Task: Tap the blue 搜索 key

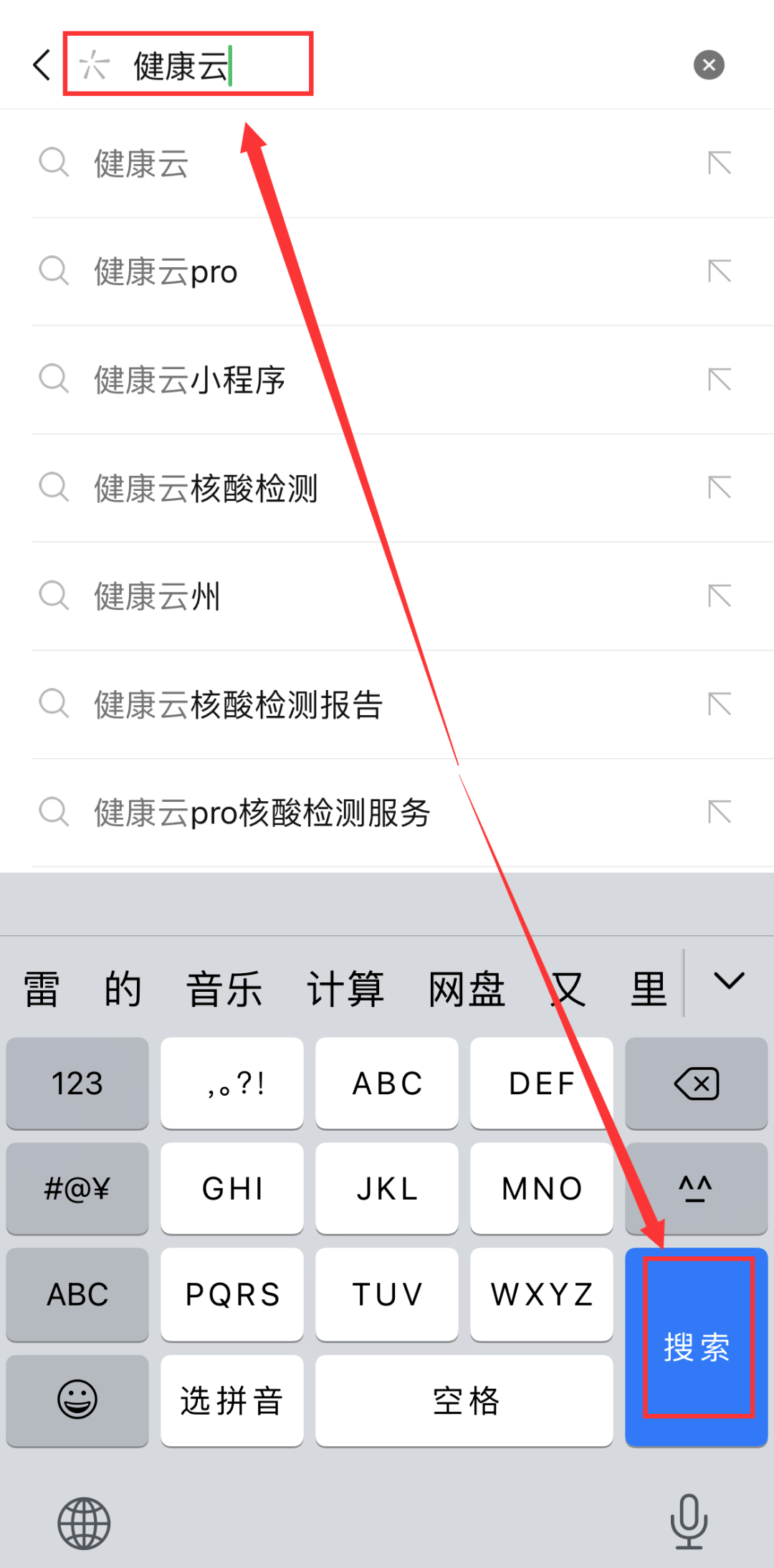Action: point(696,1347)
